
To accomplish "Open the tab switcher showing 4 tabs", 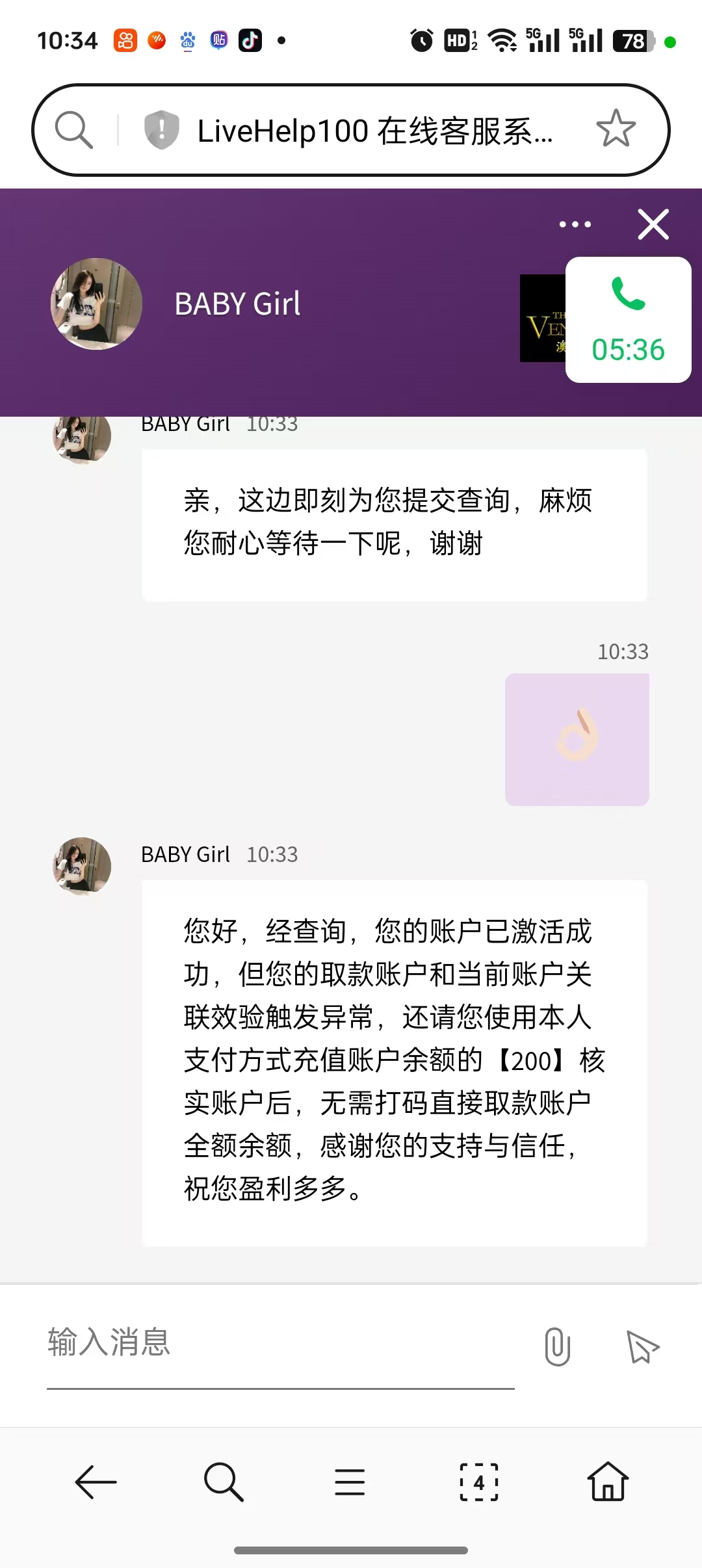I will 478,1483.
